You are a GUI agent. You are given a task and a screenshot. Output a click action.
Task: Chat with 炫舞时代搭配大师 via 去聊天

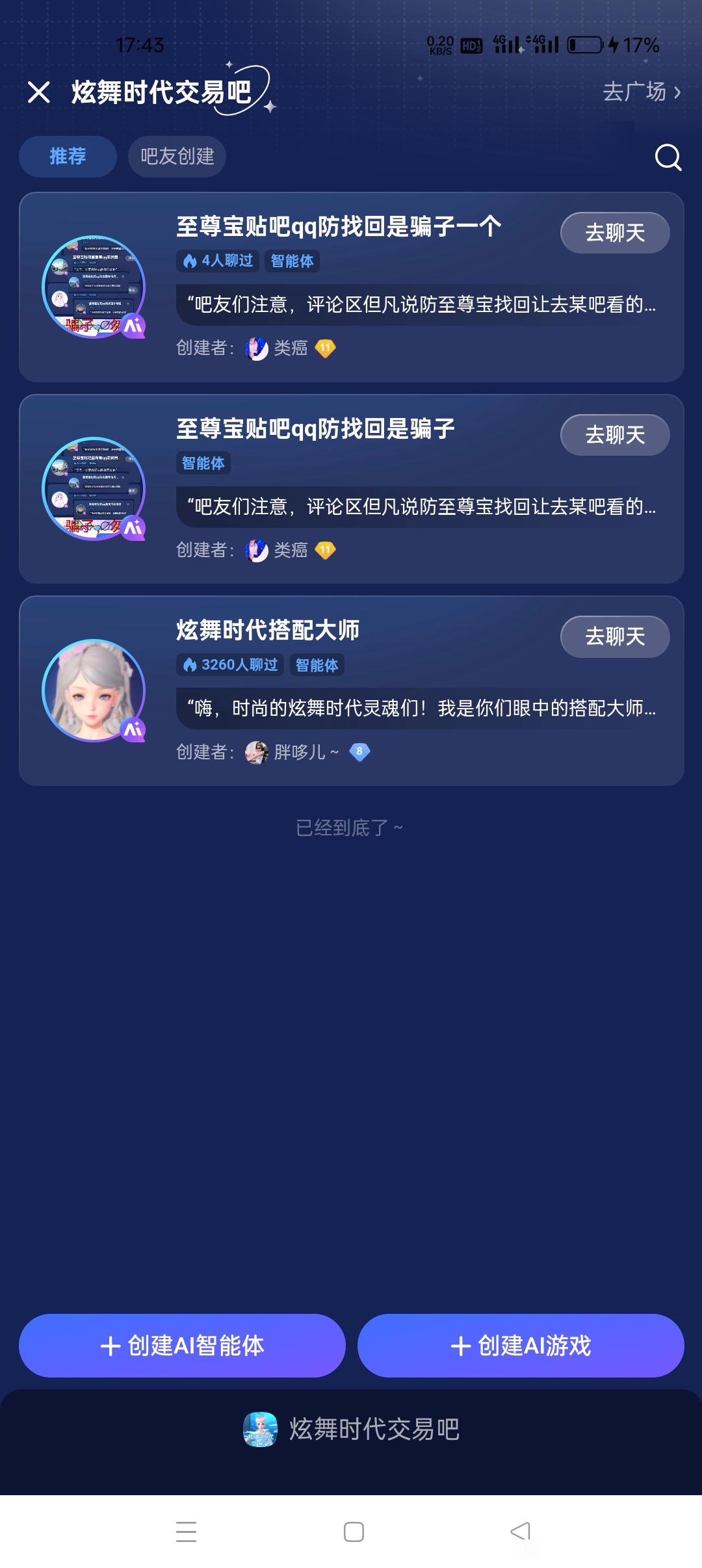pos(614,636)
